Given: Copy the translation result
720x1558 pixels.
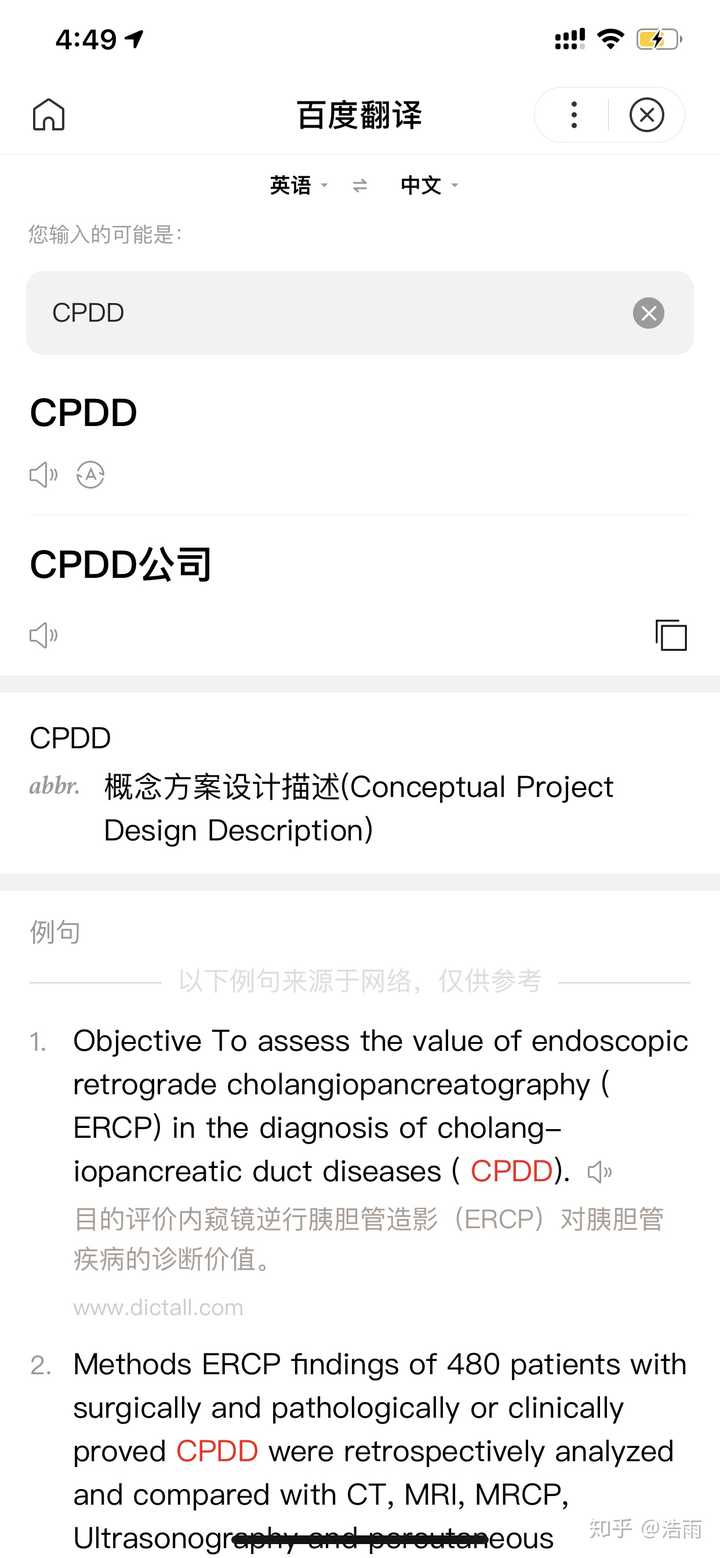Looking at the screenshot, I should coord(670,635).
